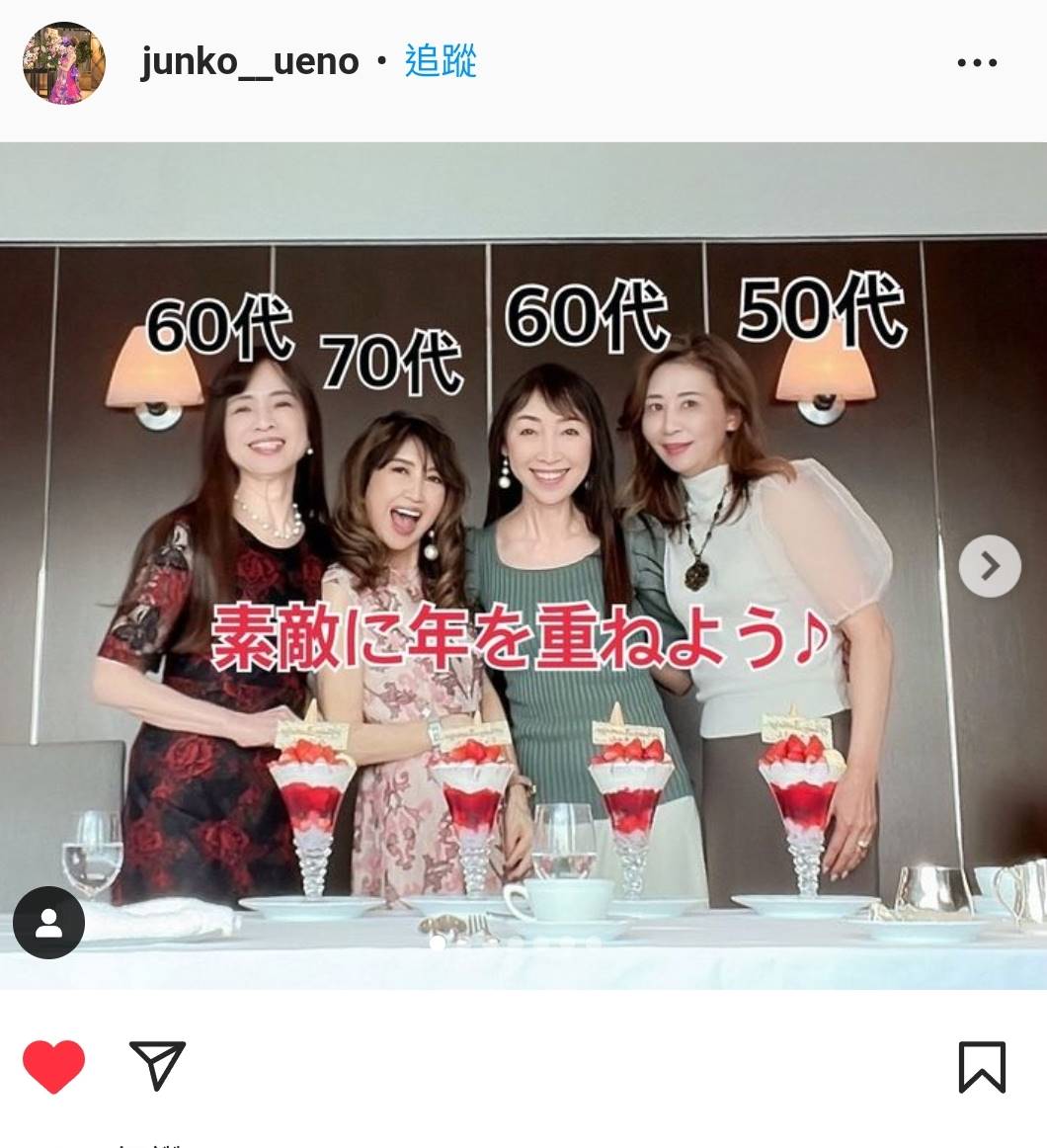1047x1148 pixels.
Task: Go to the next photo in carousel
Action: (x=989, y=566)
